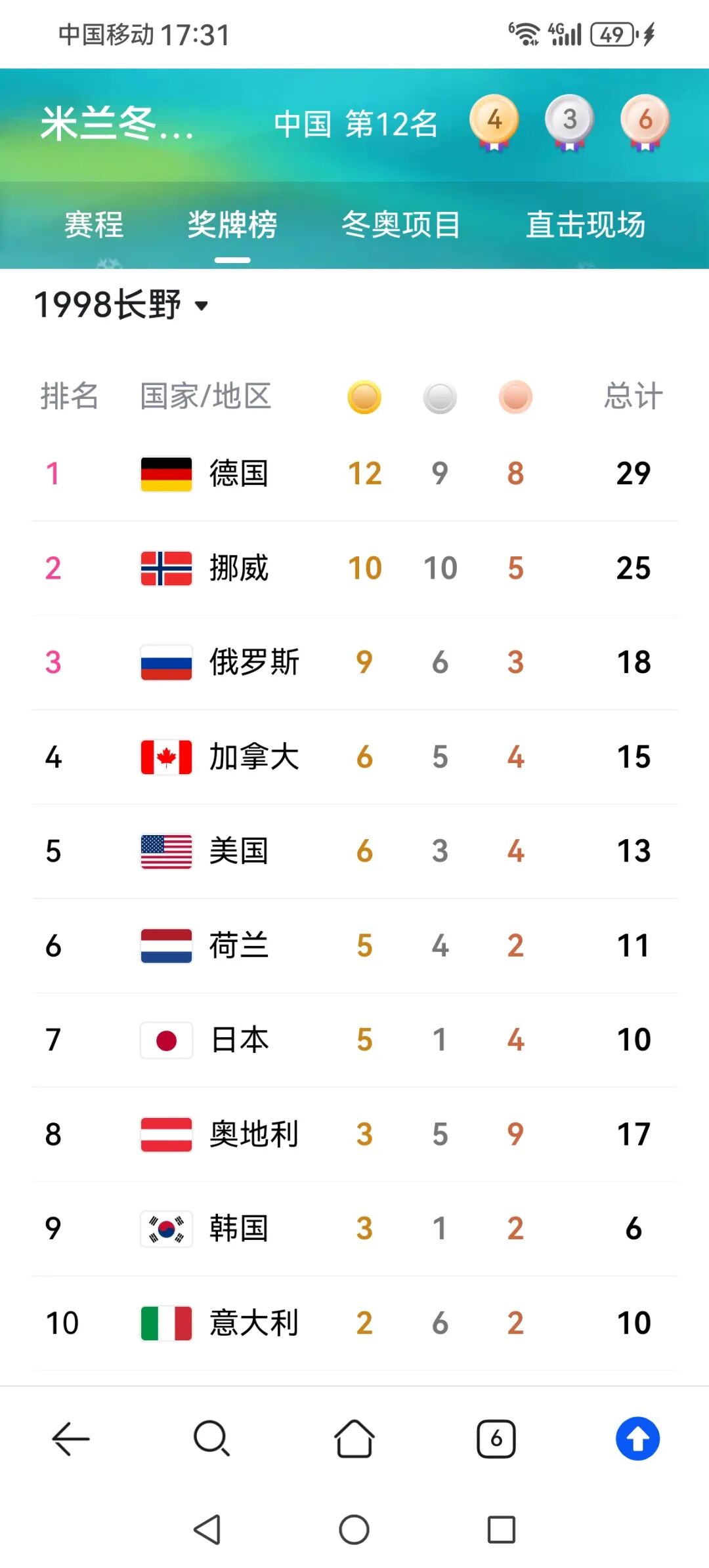
Task: Open the 冬奥项目 tab
Action: point(400,224)
